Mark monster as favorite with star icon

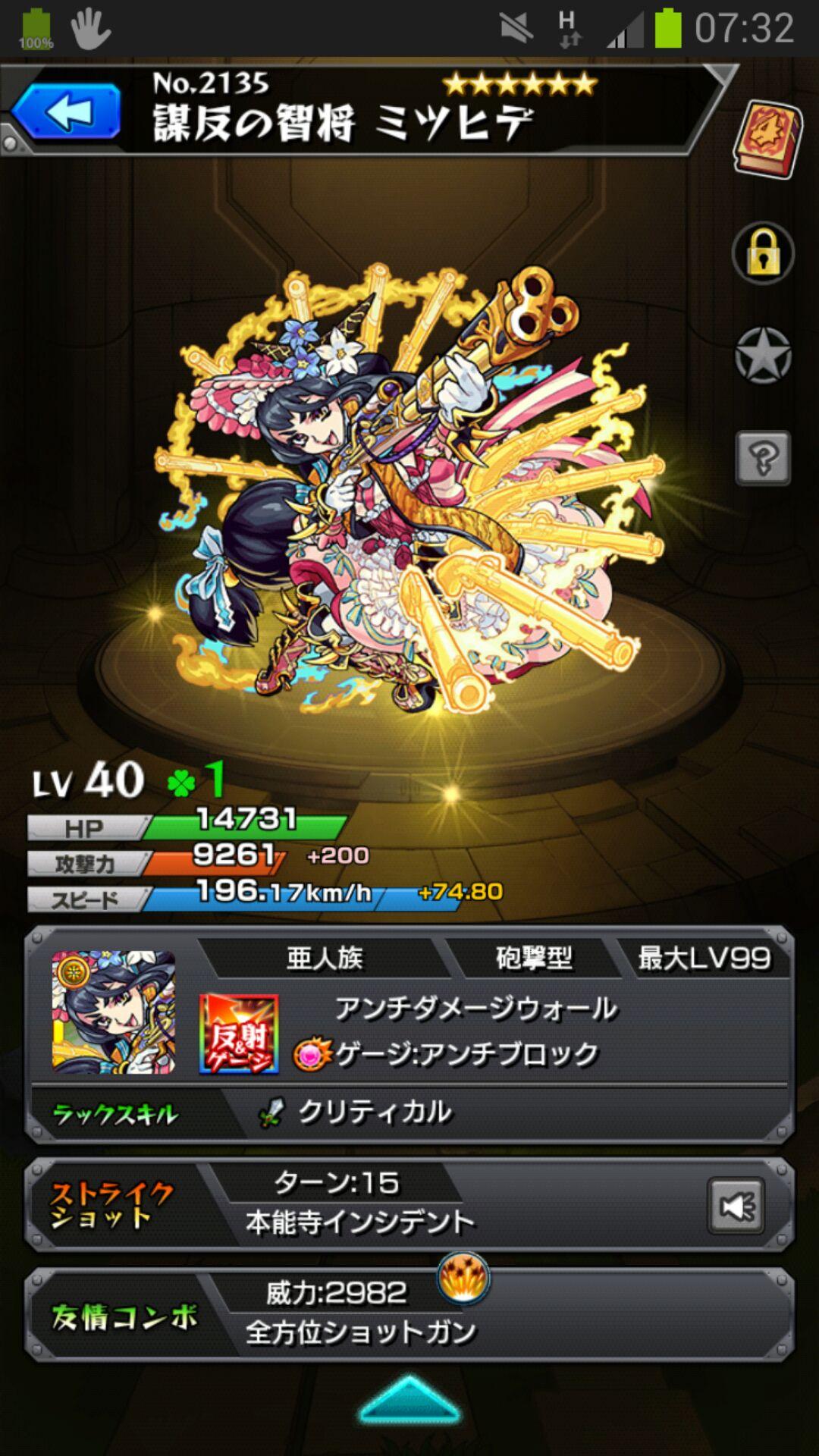(763, 355)
